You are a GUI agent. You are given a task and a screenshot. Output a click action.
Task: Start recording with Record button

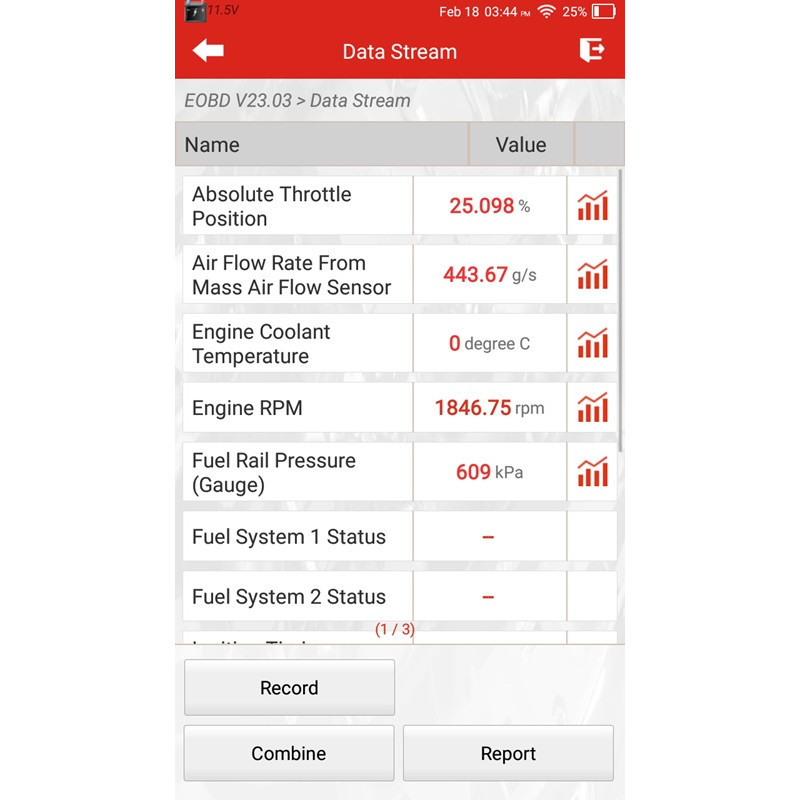coord(289,688)
